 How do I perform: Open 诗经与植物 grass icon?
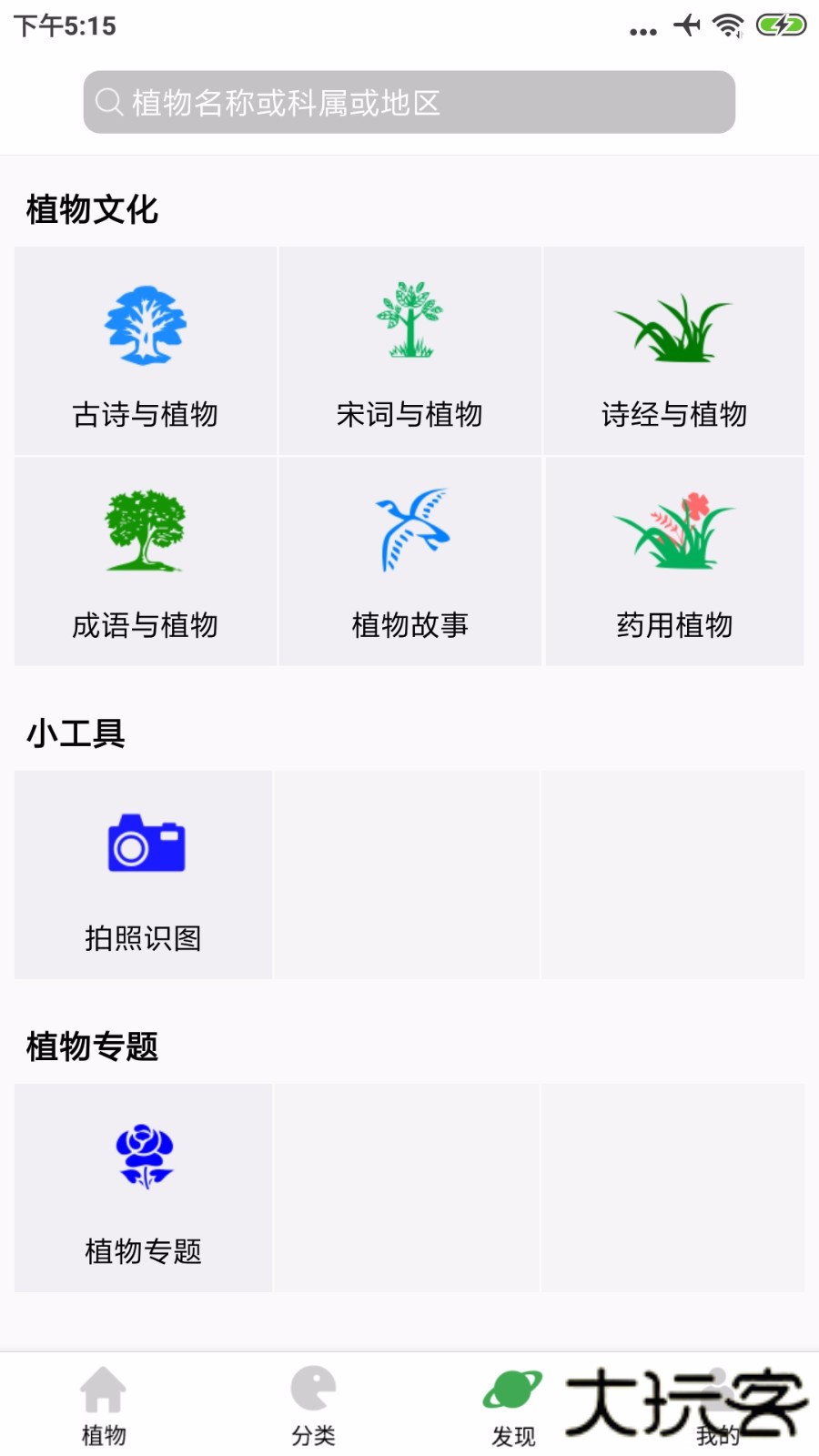click(674, 328)
